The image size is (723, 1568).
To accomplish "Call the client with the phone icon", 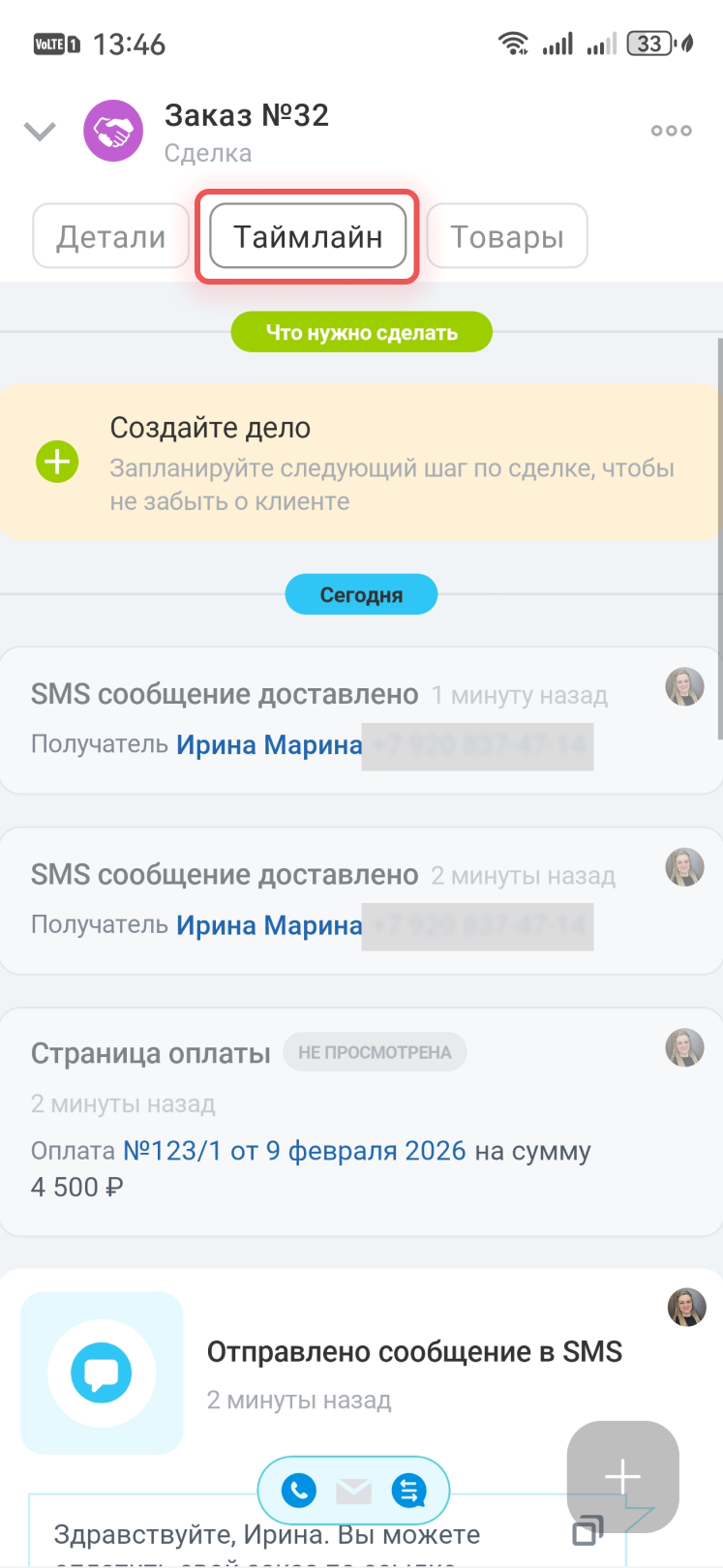I will (299, 1491).
